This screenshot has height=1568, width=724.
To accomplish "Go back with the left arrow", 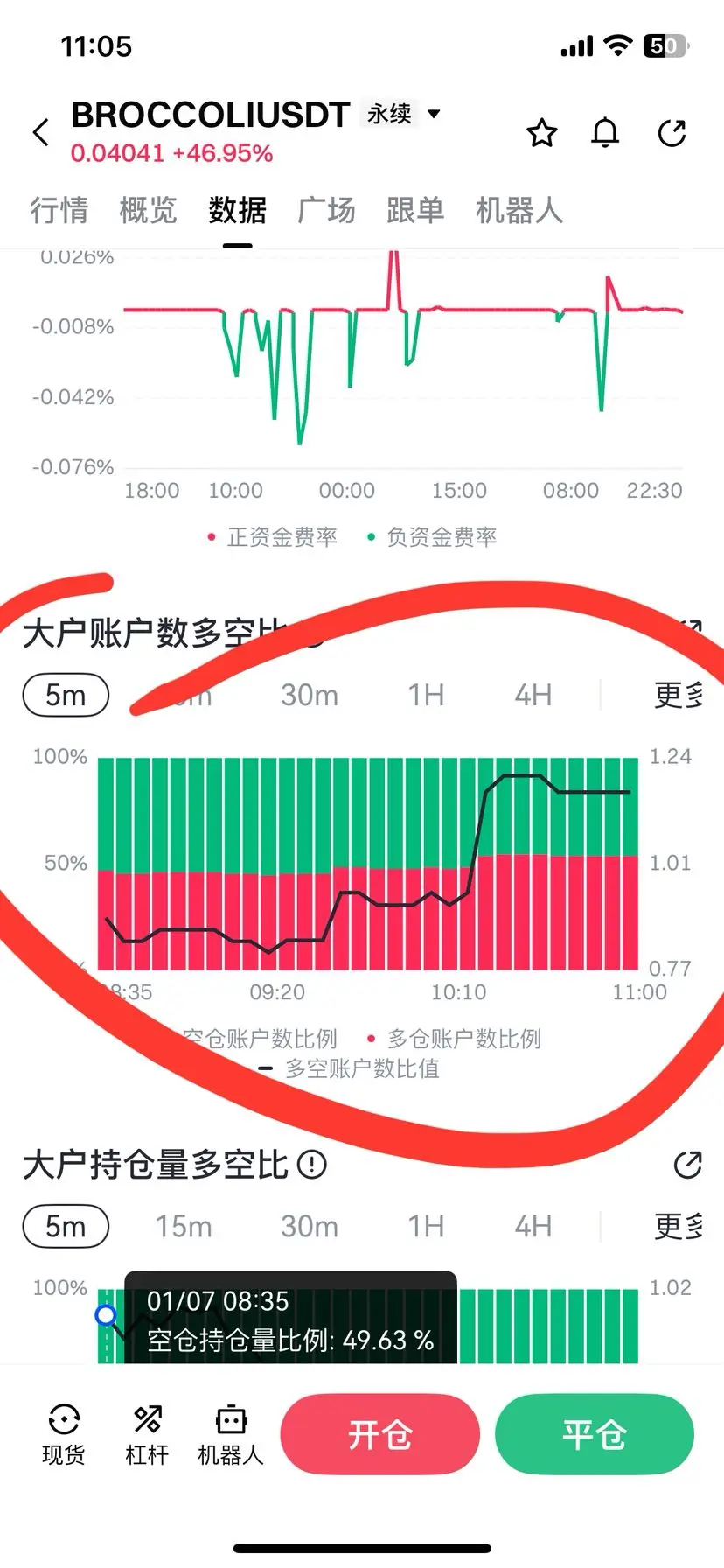I will point(39,131).
